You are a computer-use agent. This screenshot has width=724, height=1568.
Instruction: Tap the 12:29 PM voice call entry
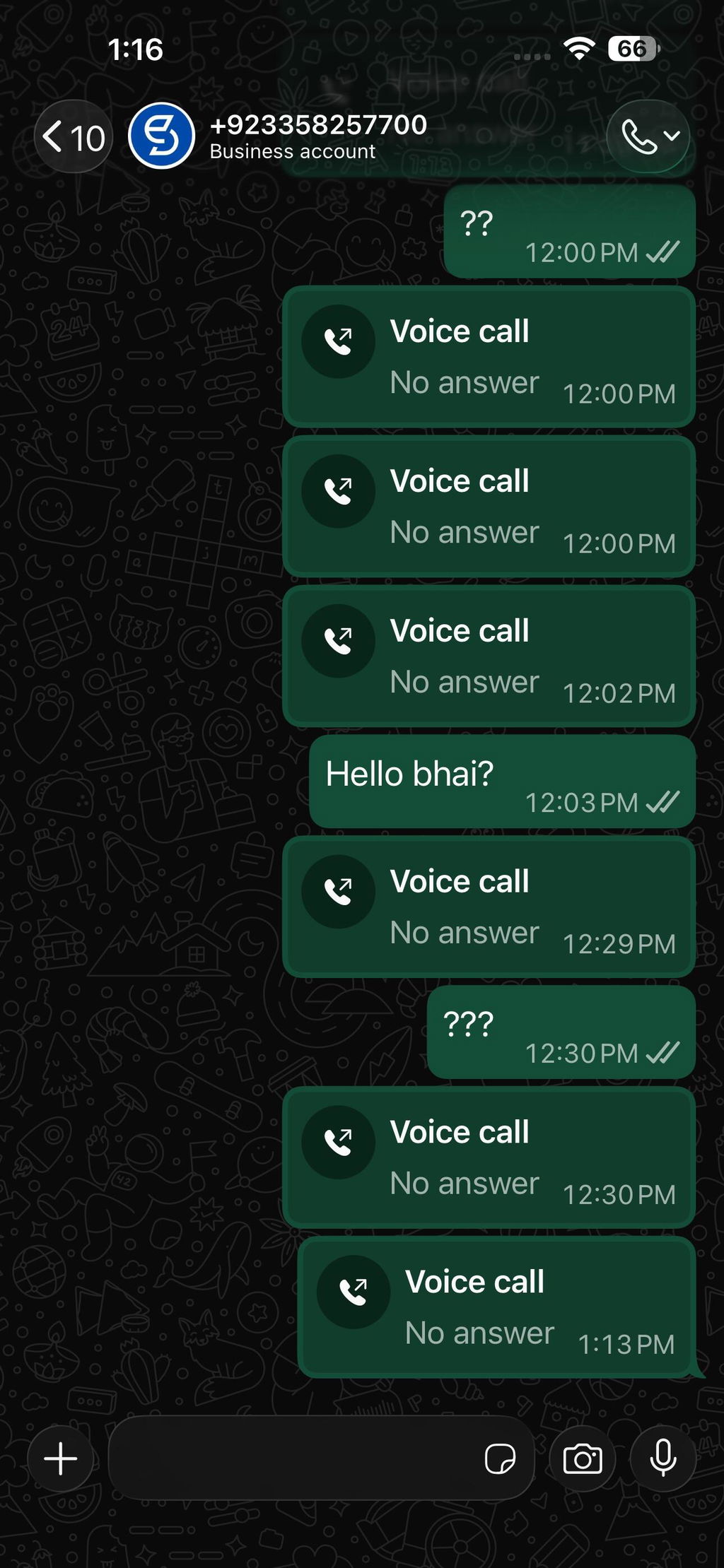(489, 907)
